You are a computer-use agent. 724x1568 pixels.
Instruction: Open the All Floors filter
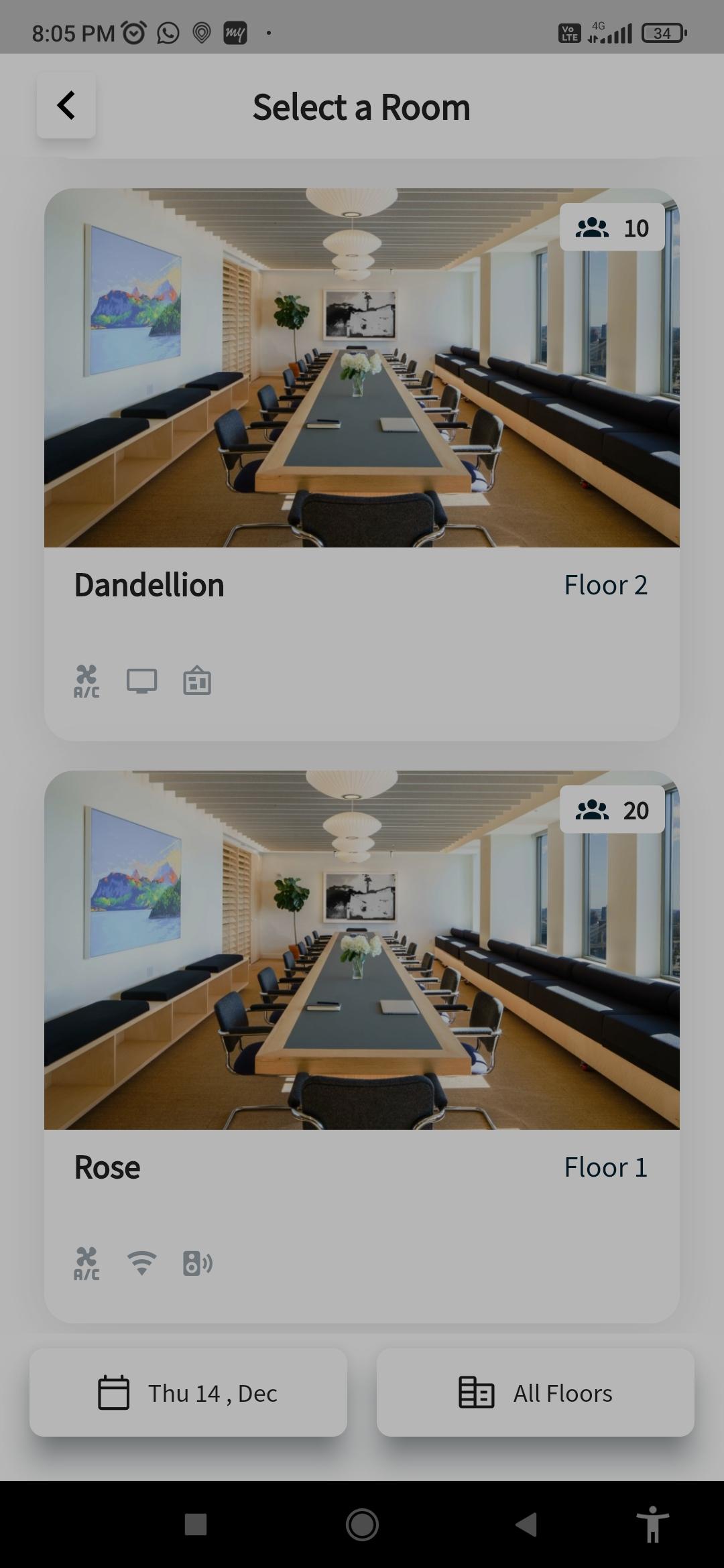click(x=535, y=1392)
